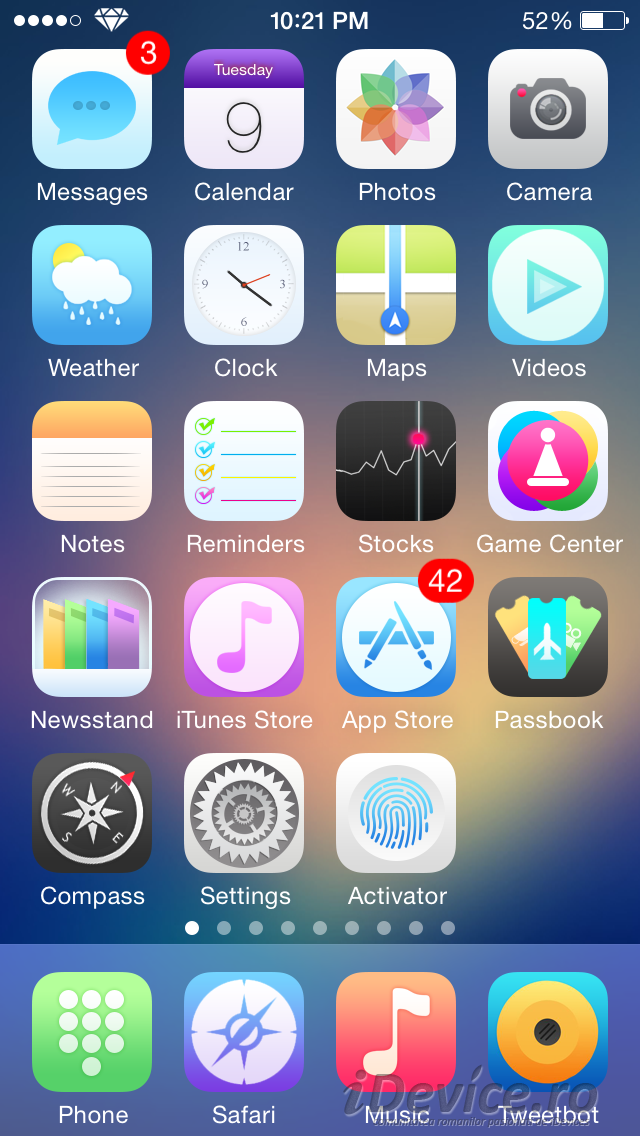Open the Messages app

click(x=92, y=109)
